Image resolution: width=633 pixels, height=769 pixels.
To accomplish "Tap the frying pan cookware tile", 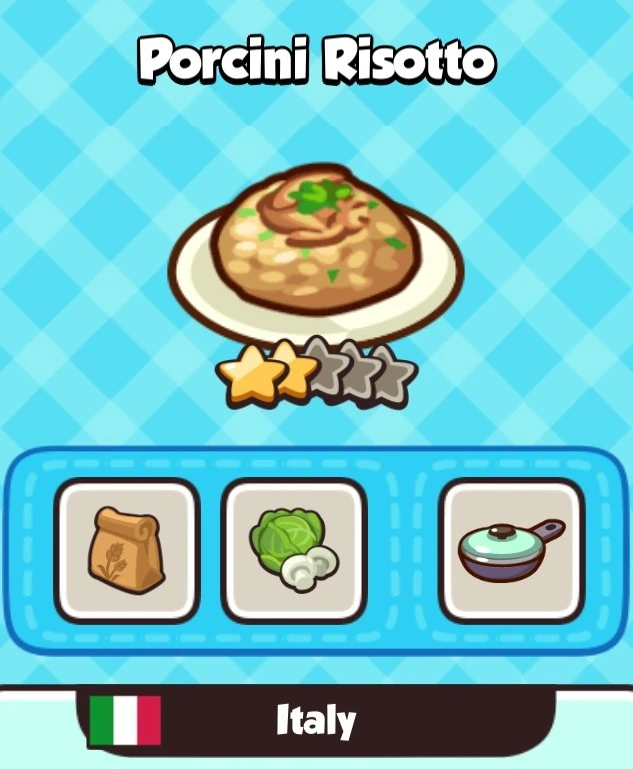I will point(511,550).
